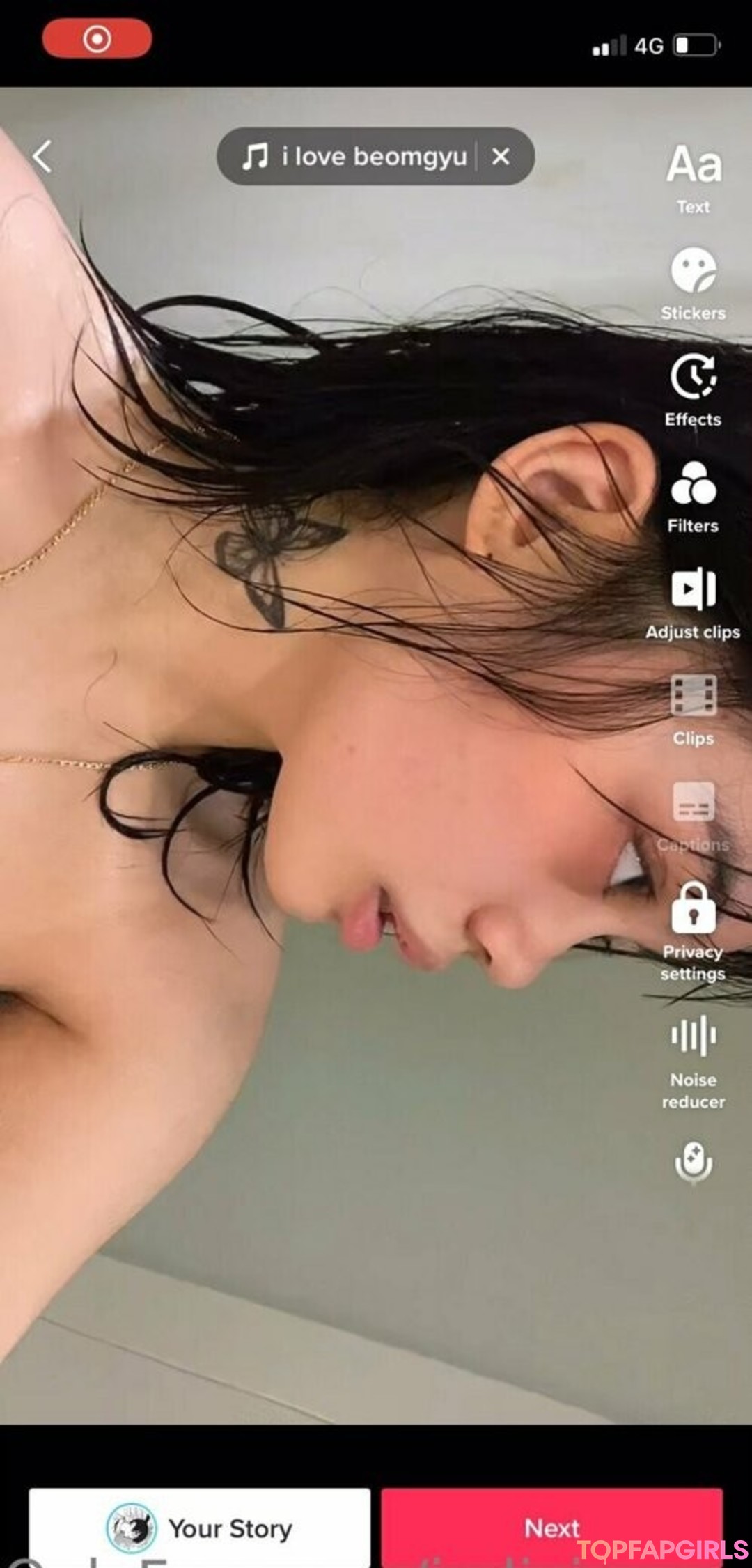Open the Captions tool

(x=694, y=815)
